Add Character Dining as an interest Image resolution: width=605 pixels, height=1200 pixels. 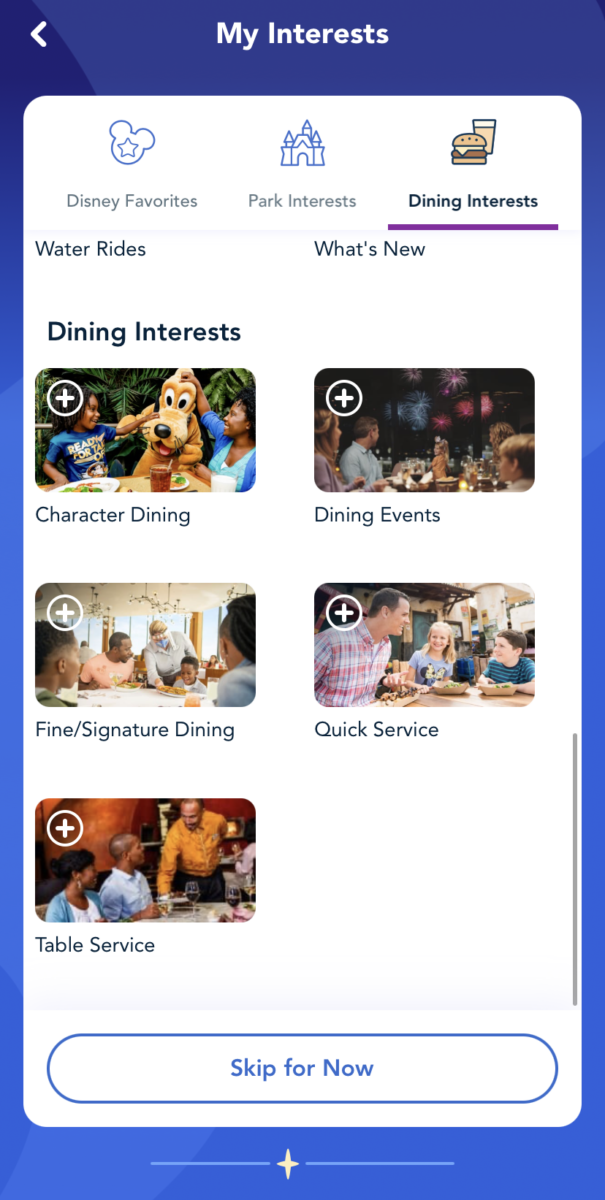point(66,398)
